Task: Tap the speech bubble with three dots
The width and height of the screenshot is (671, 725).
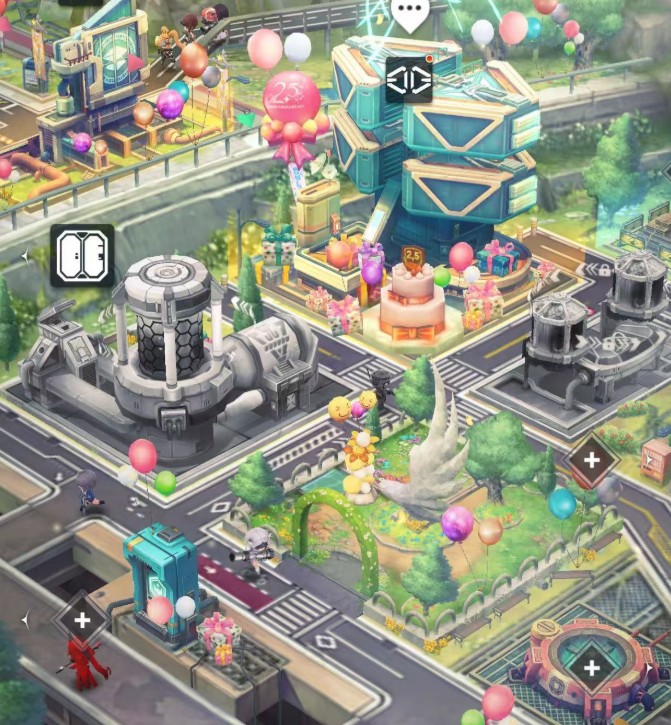Action: pyautogui.click(x=409, y=13)
